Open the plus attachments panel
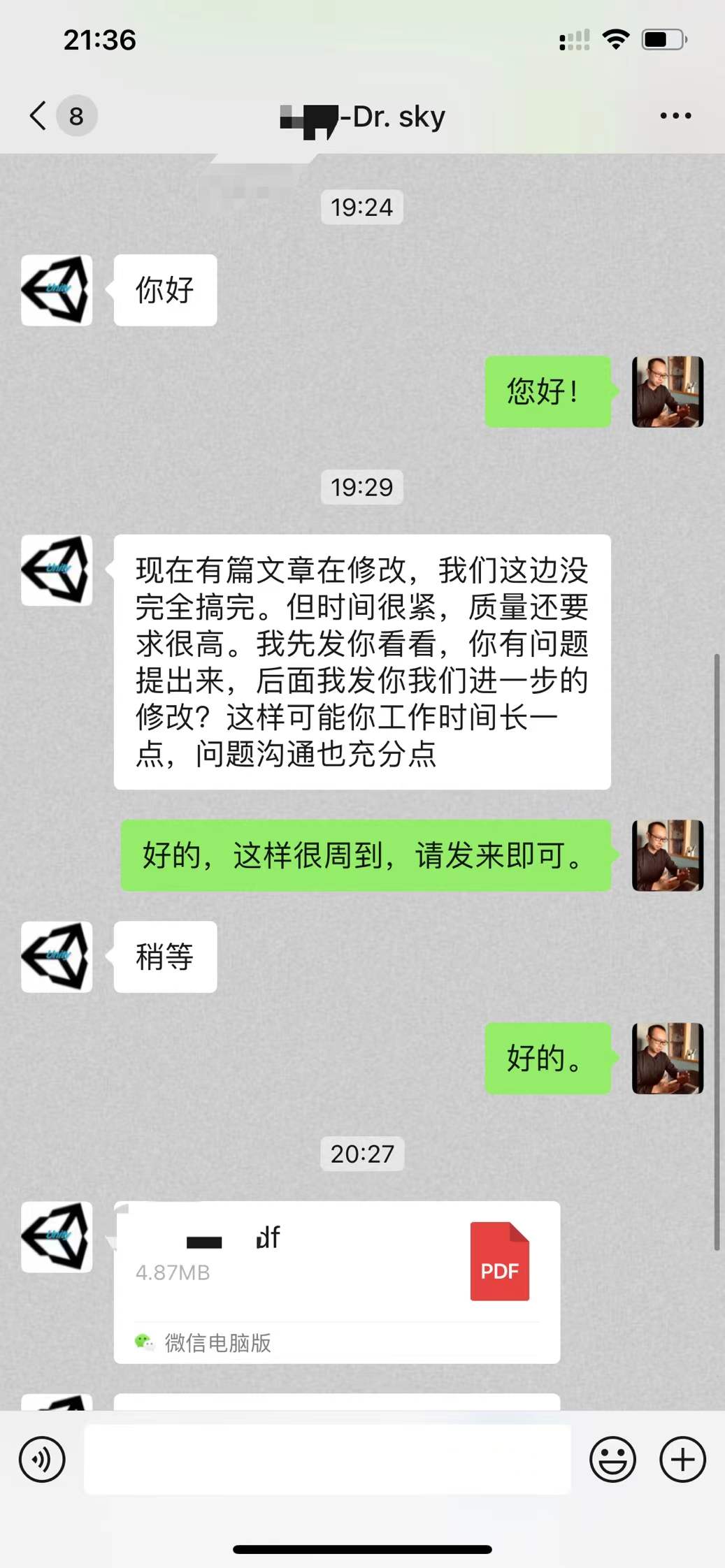The width and height of the screenshot is (725, 1568). click(x=682, y=1459)
